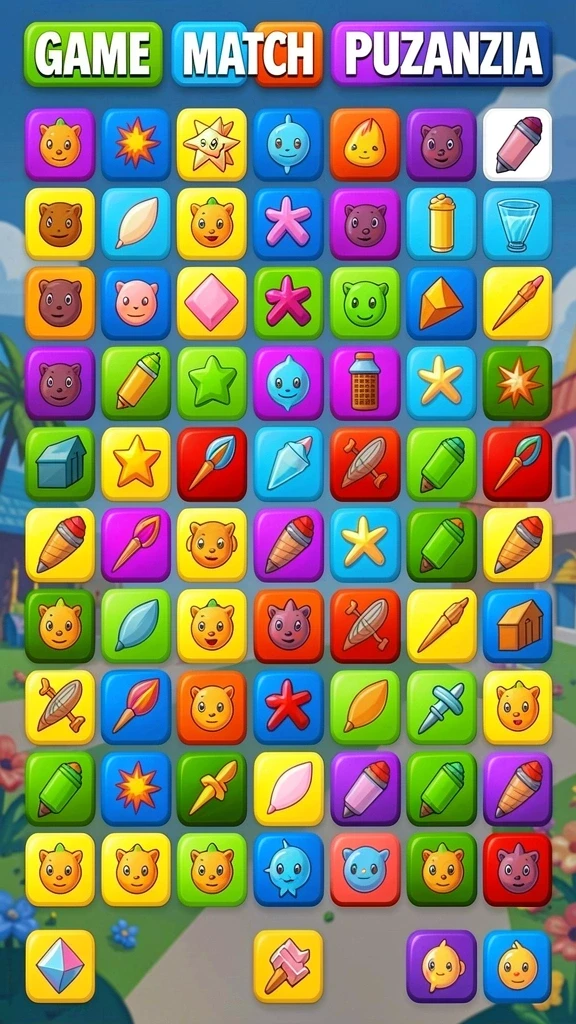Select the pink diamond on the yellow tile
Image resolution: width=576 pixels, height=1024 pixels.
pos(212,304)
